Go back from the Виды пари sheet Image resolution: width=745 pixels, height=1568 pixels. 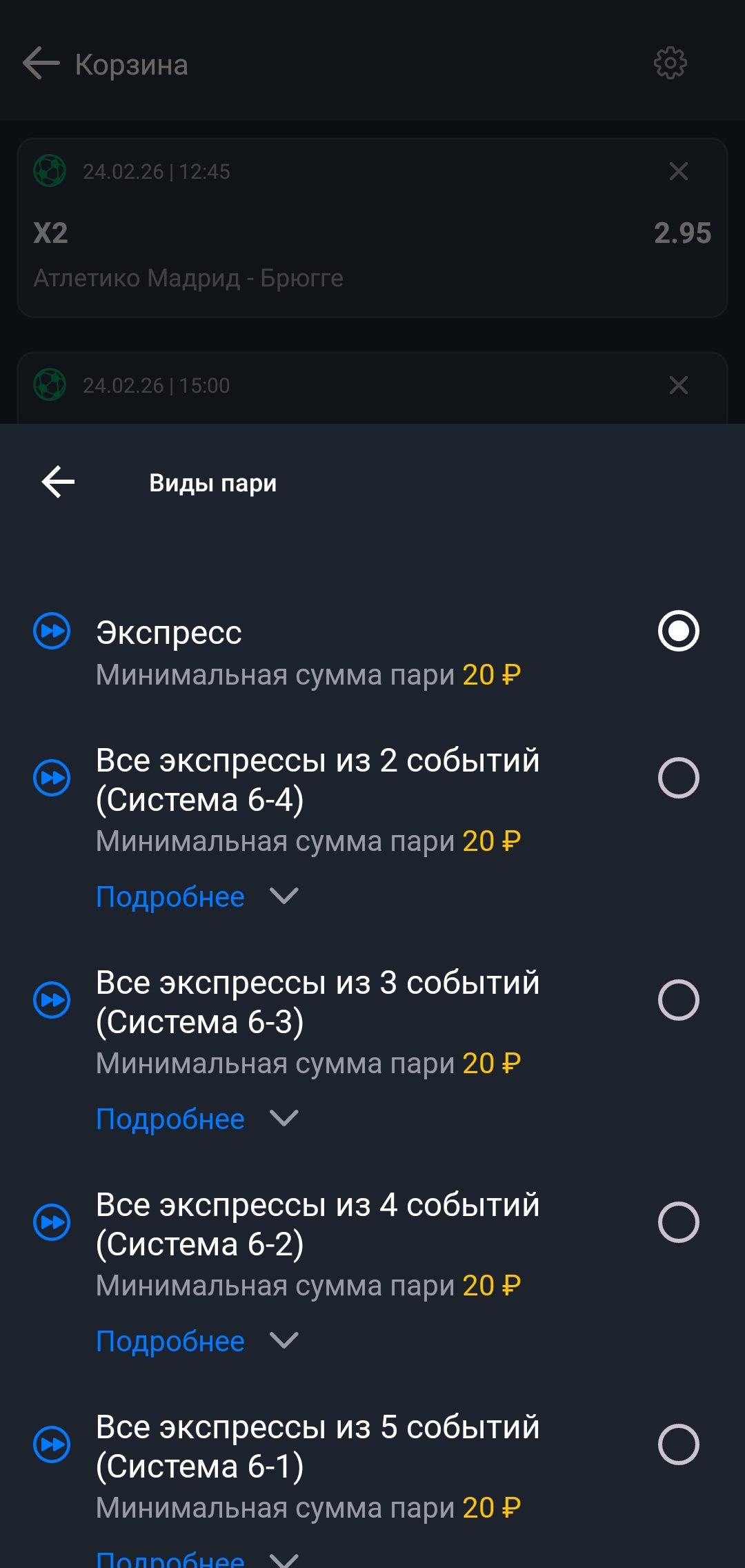coord(58,482)
